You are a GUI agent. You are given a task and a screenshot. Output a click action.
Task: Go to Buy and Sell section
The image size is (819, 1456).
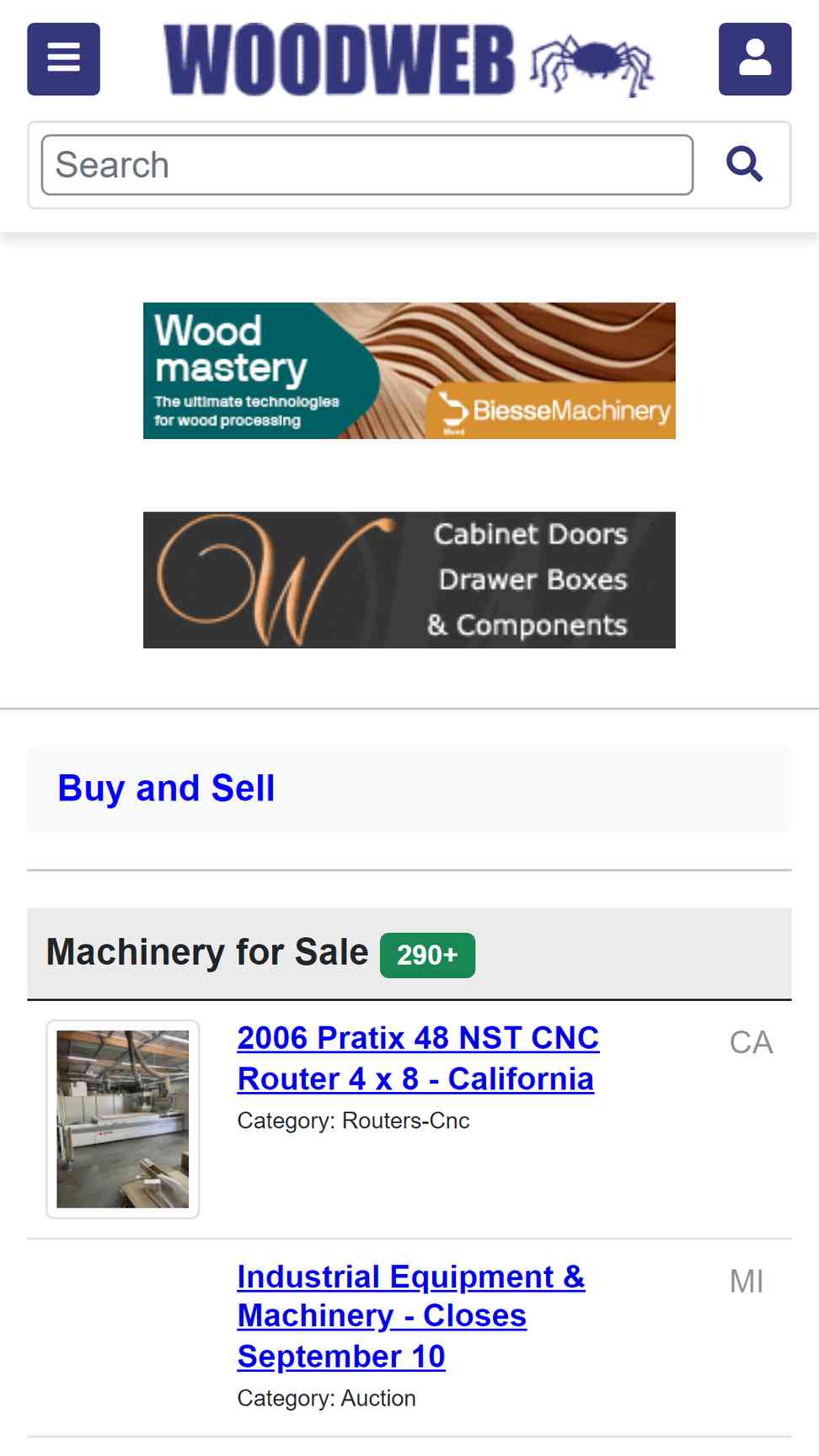(x=166, y=789)
